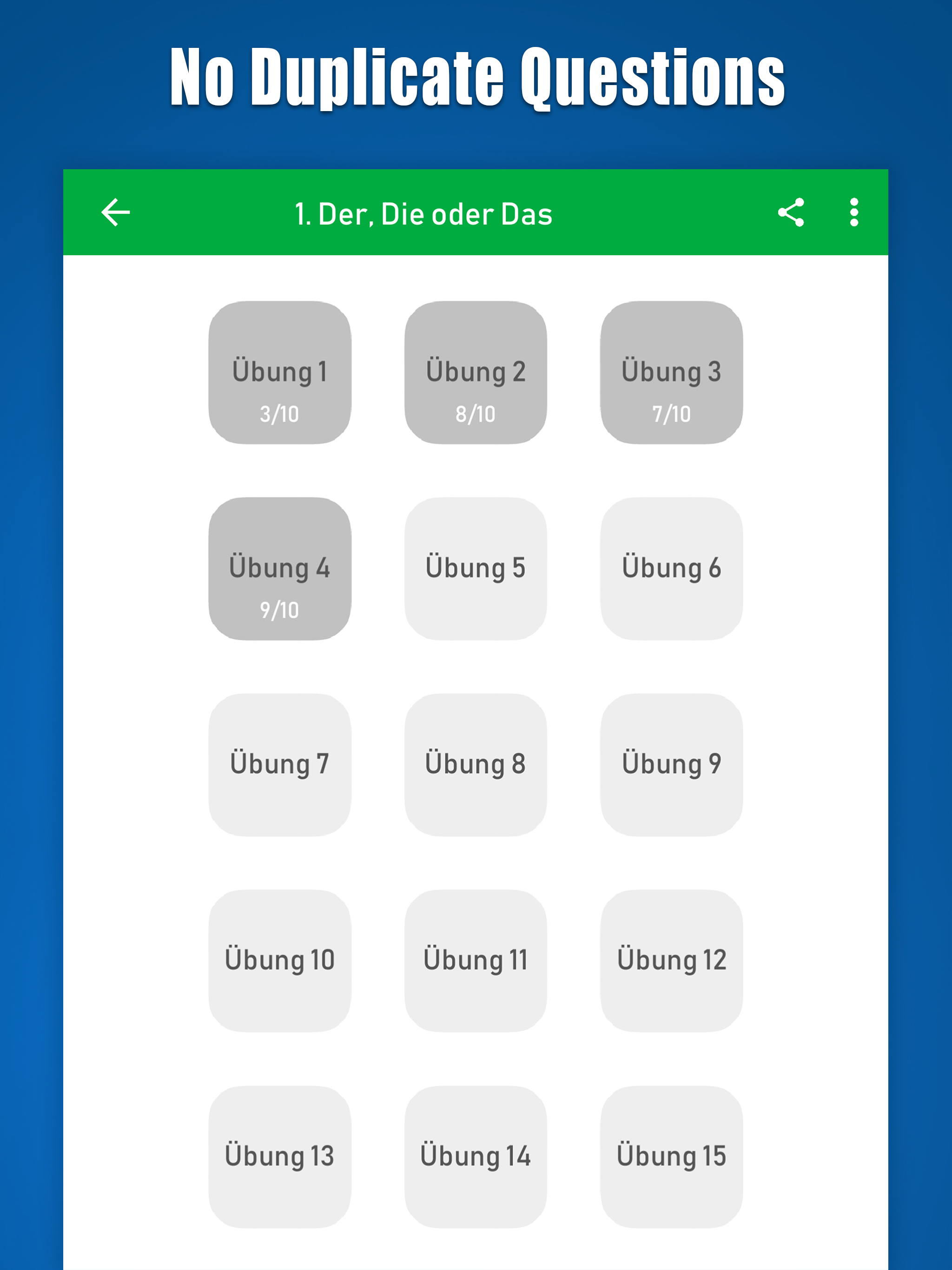Open the three-dot overflow menu
The image size is (952, 1270).
854,213
